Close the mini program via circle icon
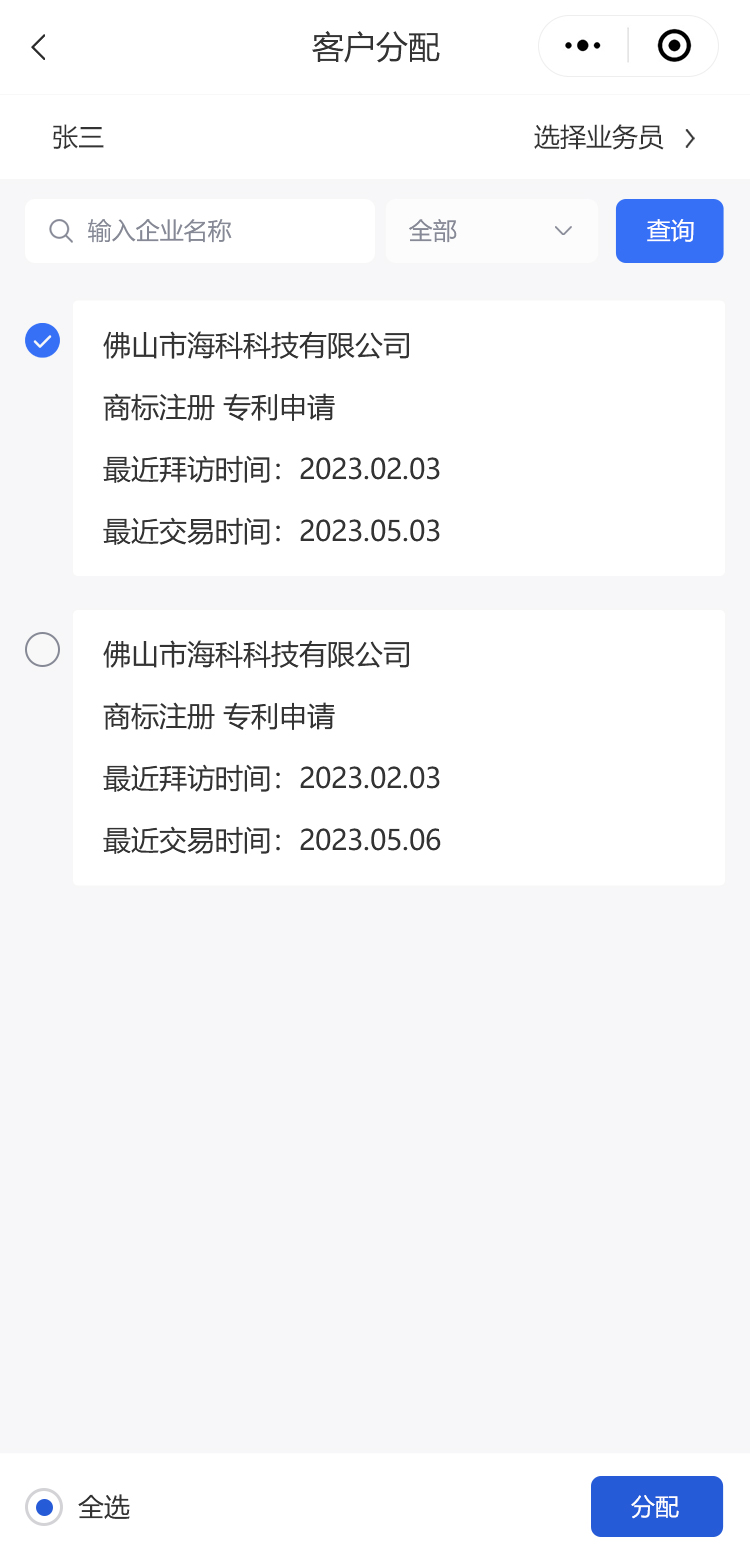 pos(674,46)
